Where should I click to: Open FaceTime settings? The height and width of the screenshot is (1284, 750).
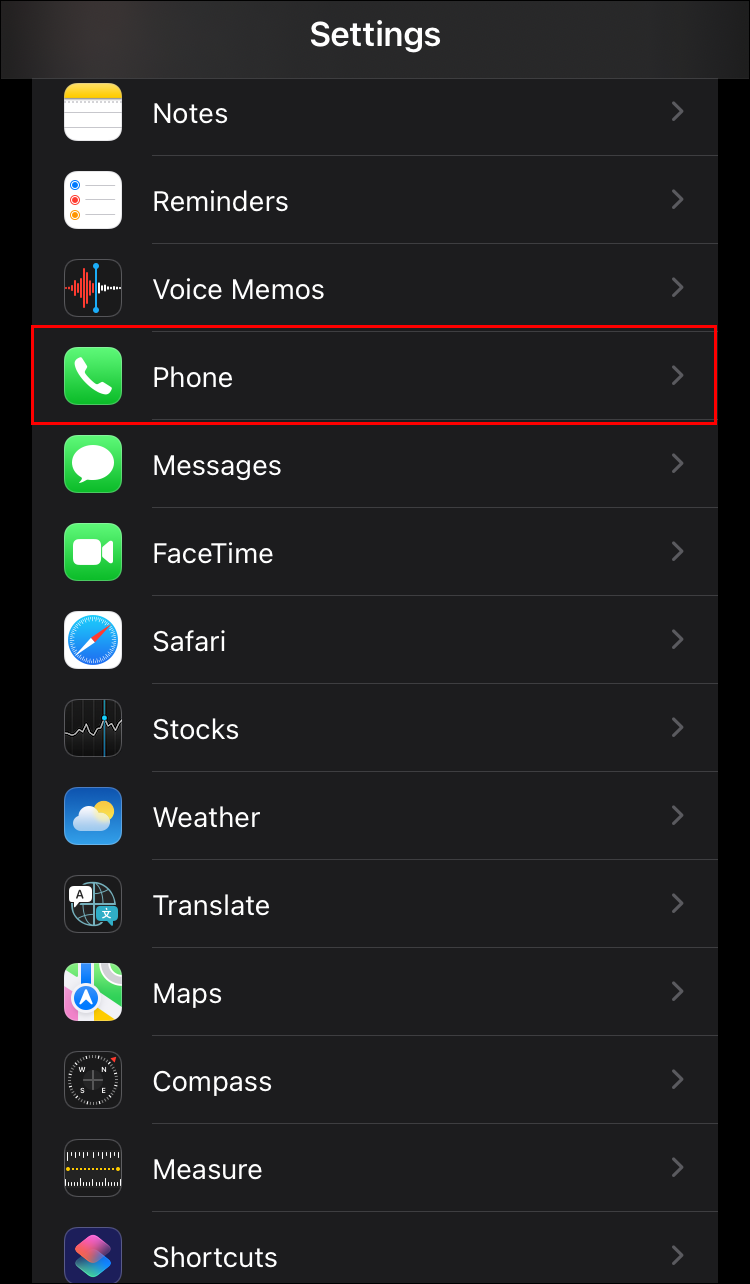click(375, 553)
